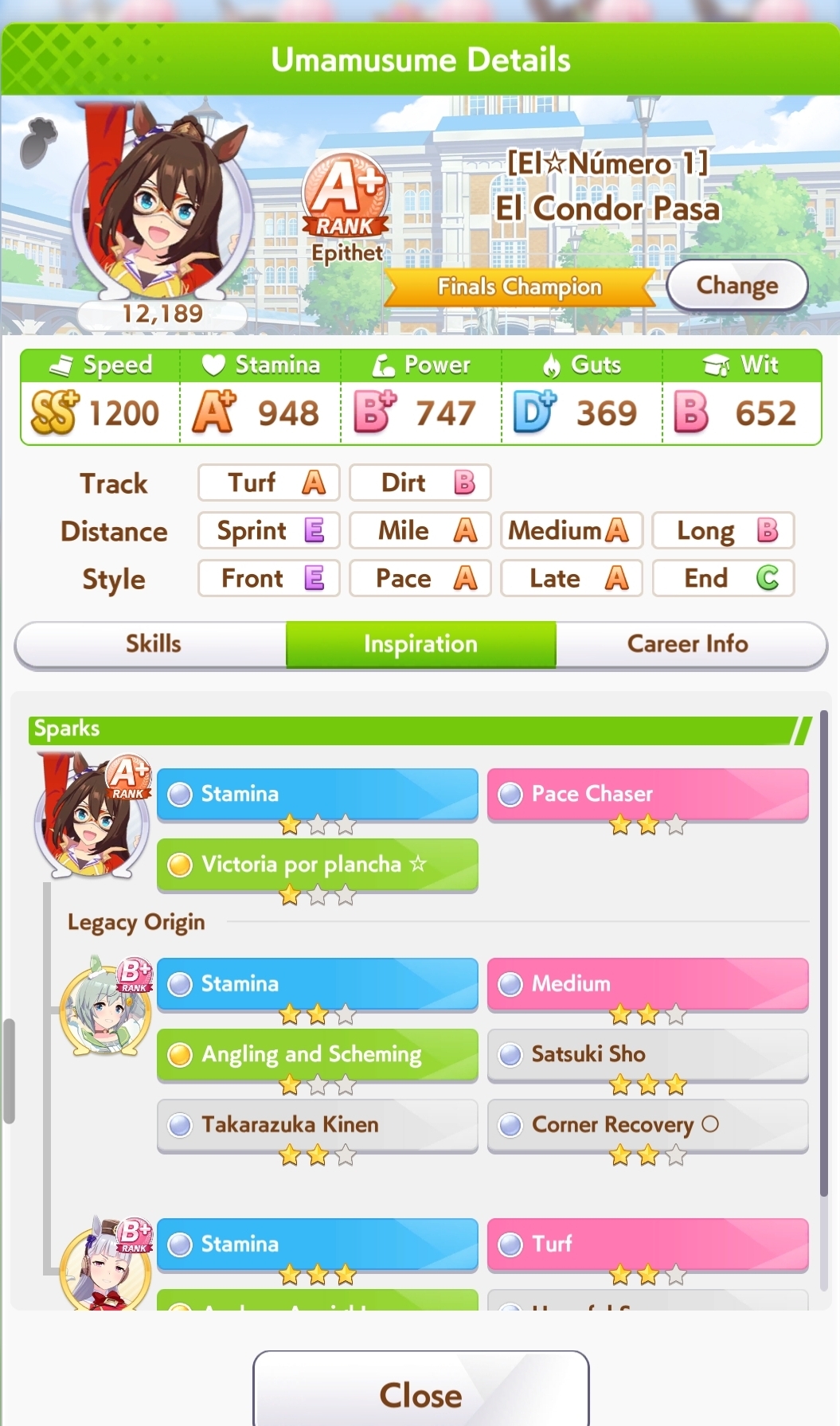Switch to the Skills tab
Viewport: 840px width, 1426px height.
[x=152, y=644]
